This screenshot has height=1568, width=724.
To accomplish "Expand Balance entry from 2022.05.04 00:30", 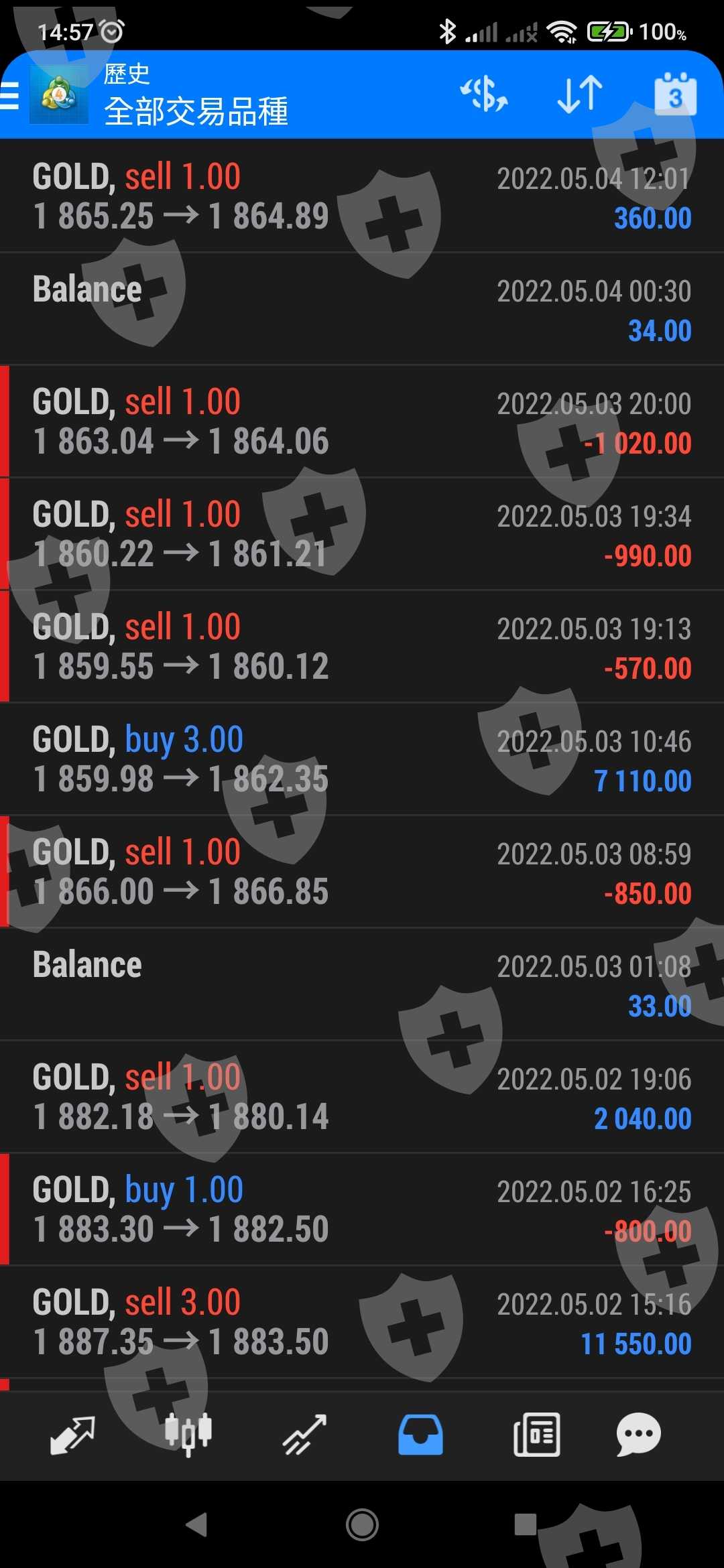I will pyautogui.click(x=362, y=309).
